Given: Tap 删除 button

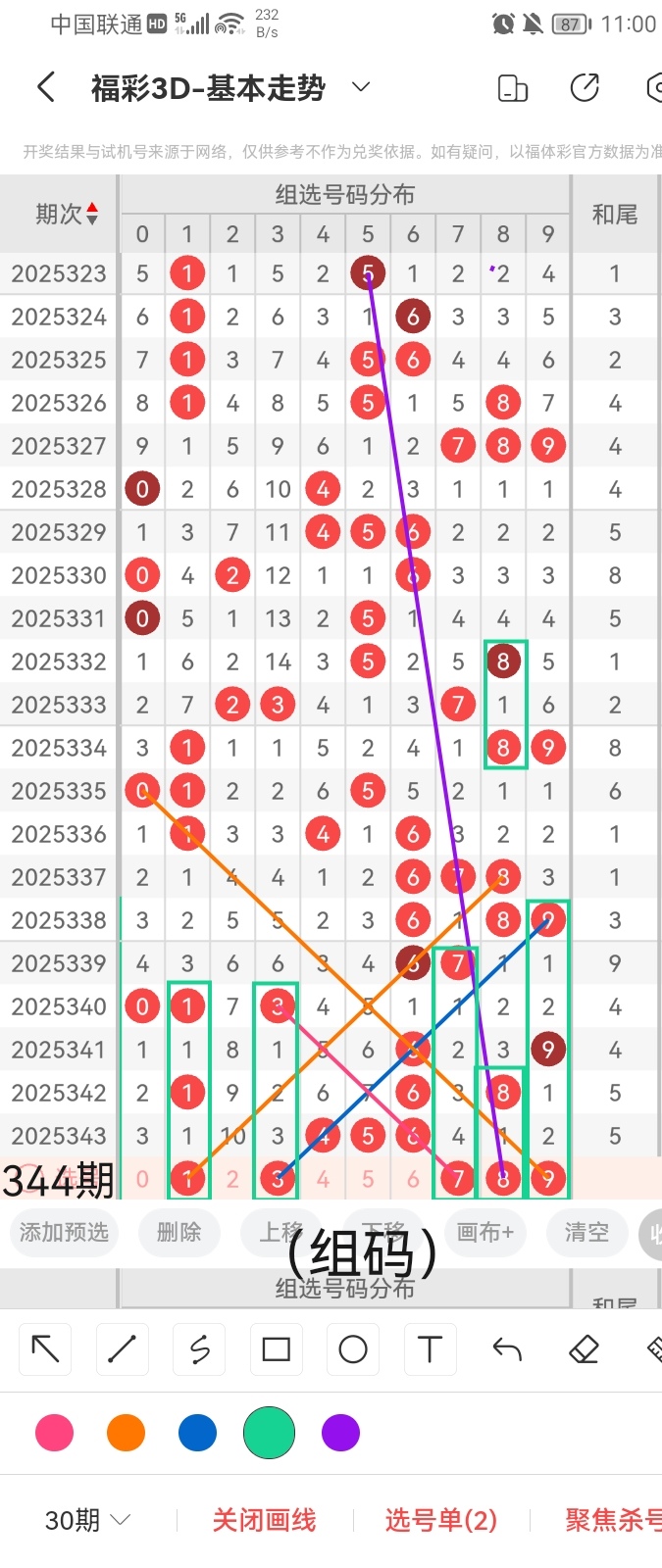Looking at the screenshot, I should pos(178,1232).
